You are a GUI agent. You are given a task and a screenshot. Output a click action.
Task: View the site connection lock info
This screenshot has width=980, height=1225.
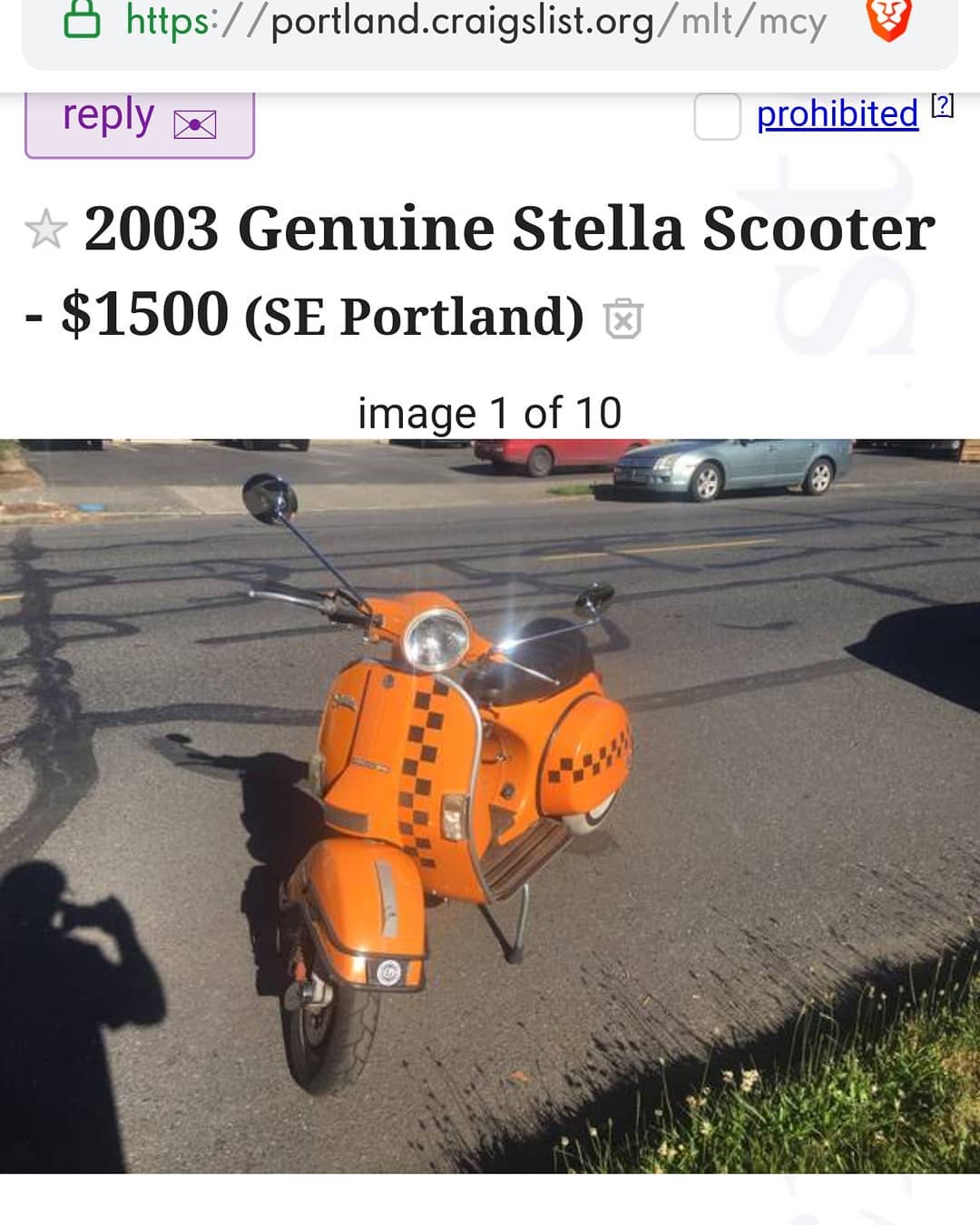[82, 20]
